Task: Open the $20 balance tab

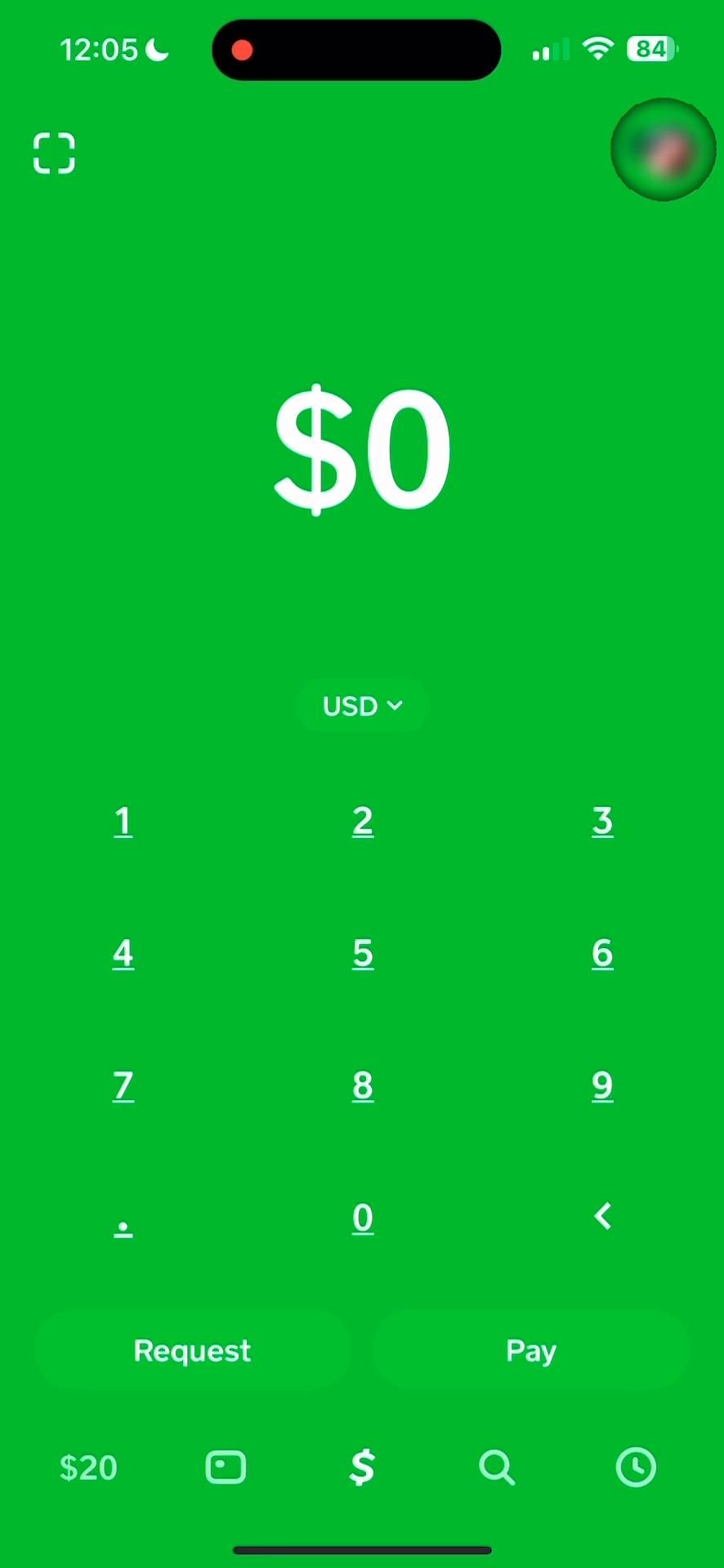Action: point(88,1468)
